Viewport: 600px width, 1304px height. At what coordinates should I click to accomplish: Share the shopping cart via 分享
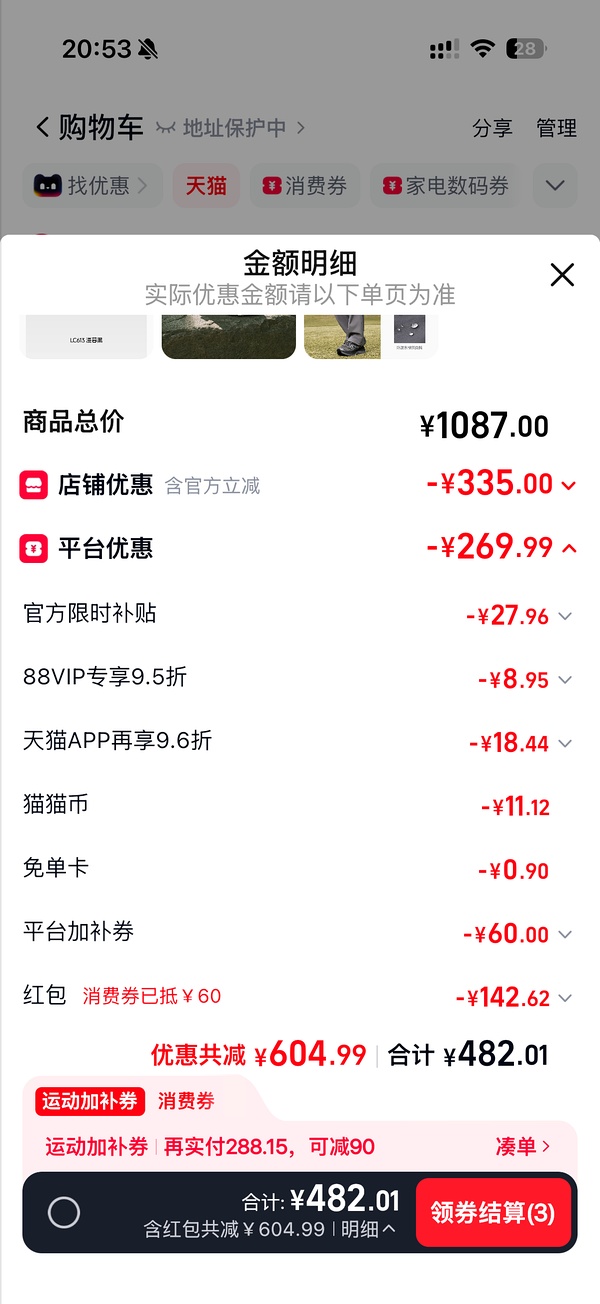(492, 128)
